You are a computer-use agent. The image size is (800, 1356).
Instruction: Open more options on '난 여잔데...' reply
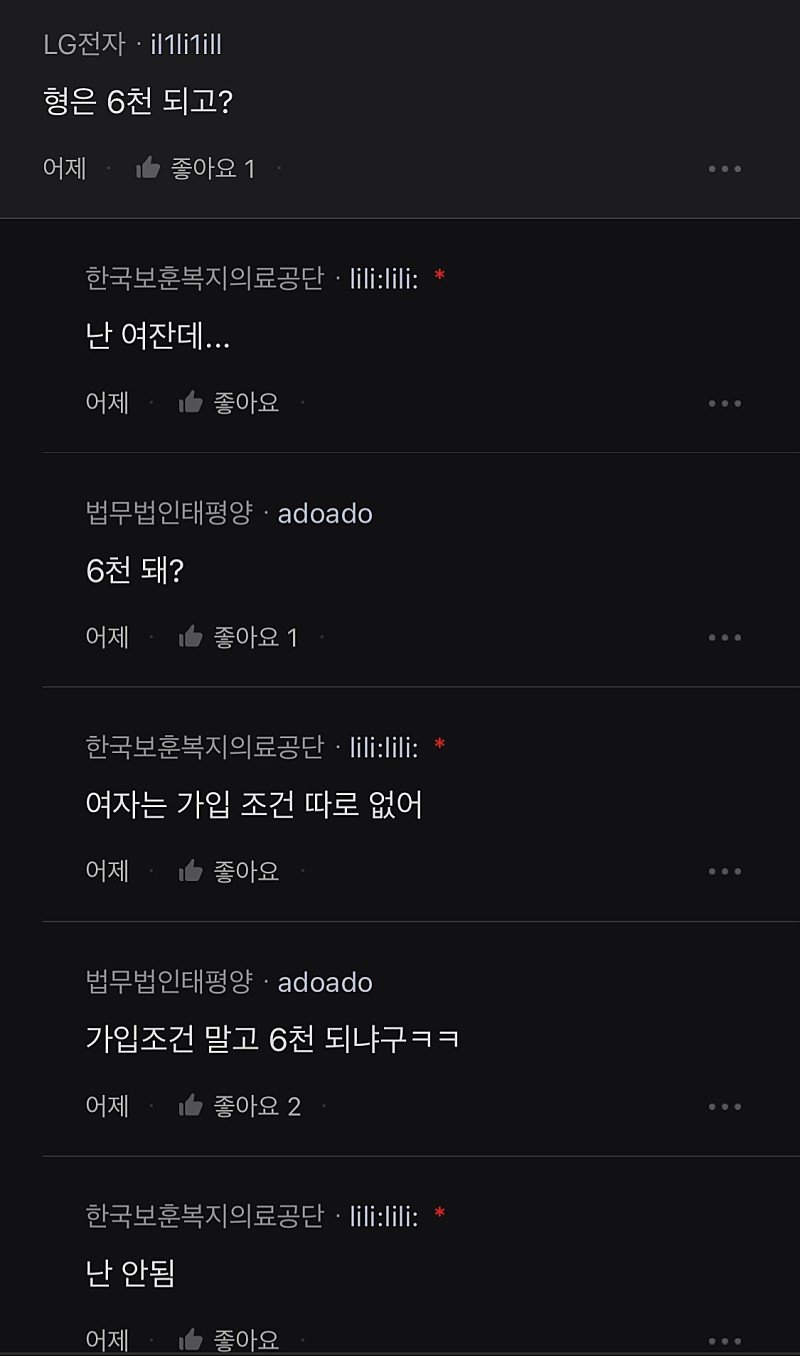725,403
